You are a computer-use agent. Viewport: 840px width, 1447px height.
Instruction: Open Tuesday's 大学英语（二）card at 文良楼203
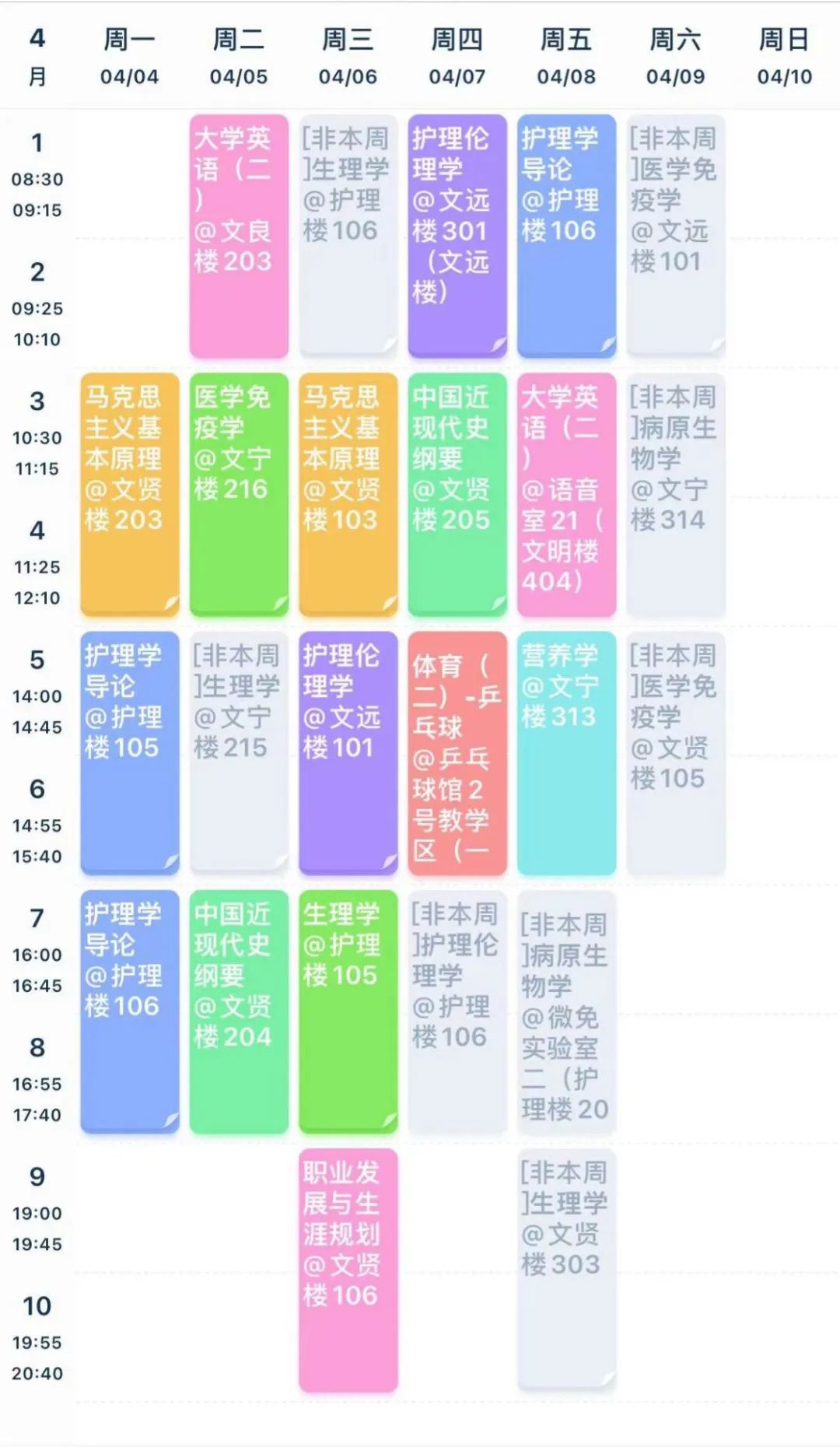[239, 236]
